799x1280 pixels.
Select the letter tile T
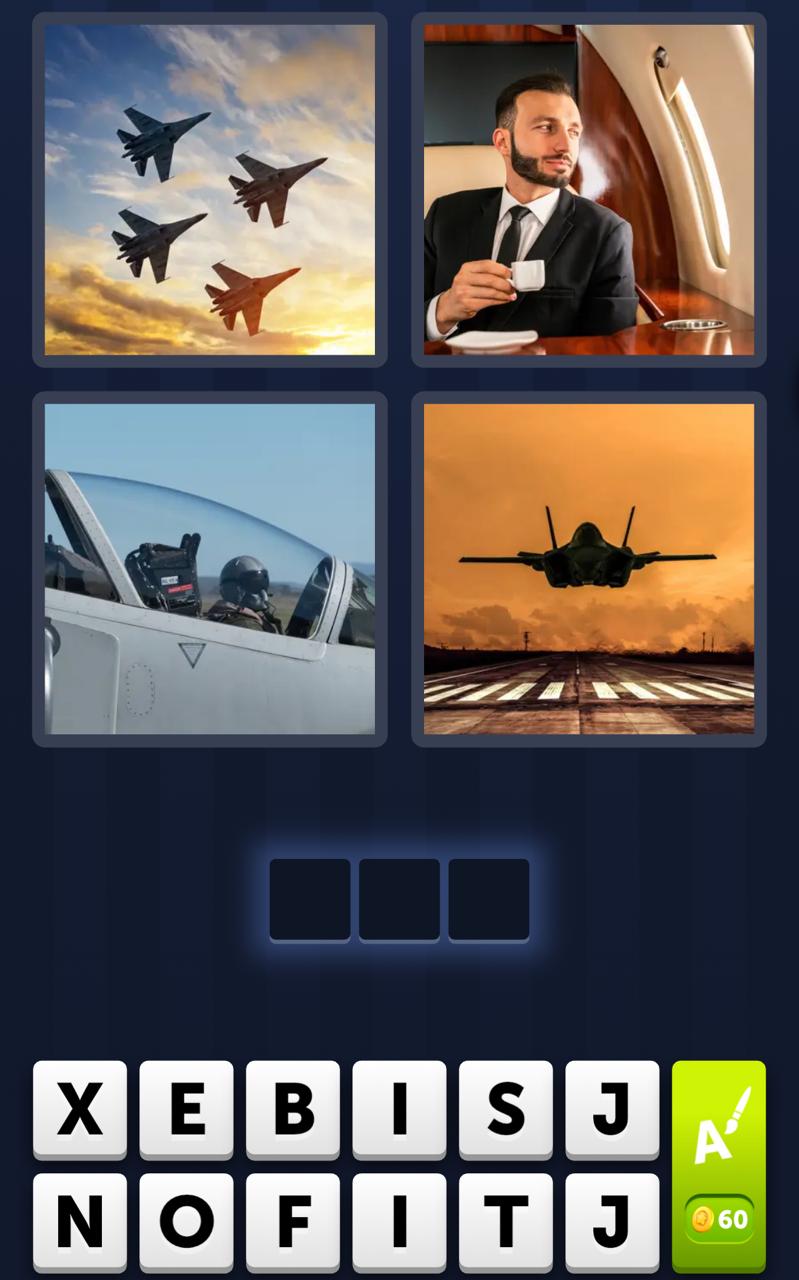[504, 1220]
